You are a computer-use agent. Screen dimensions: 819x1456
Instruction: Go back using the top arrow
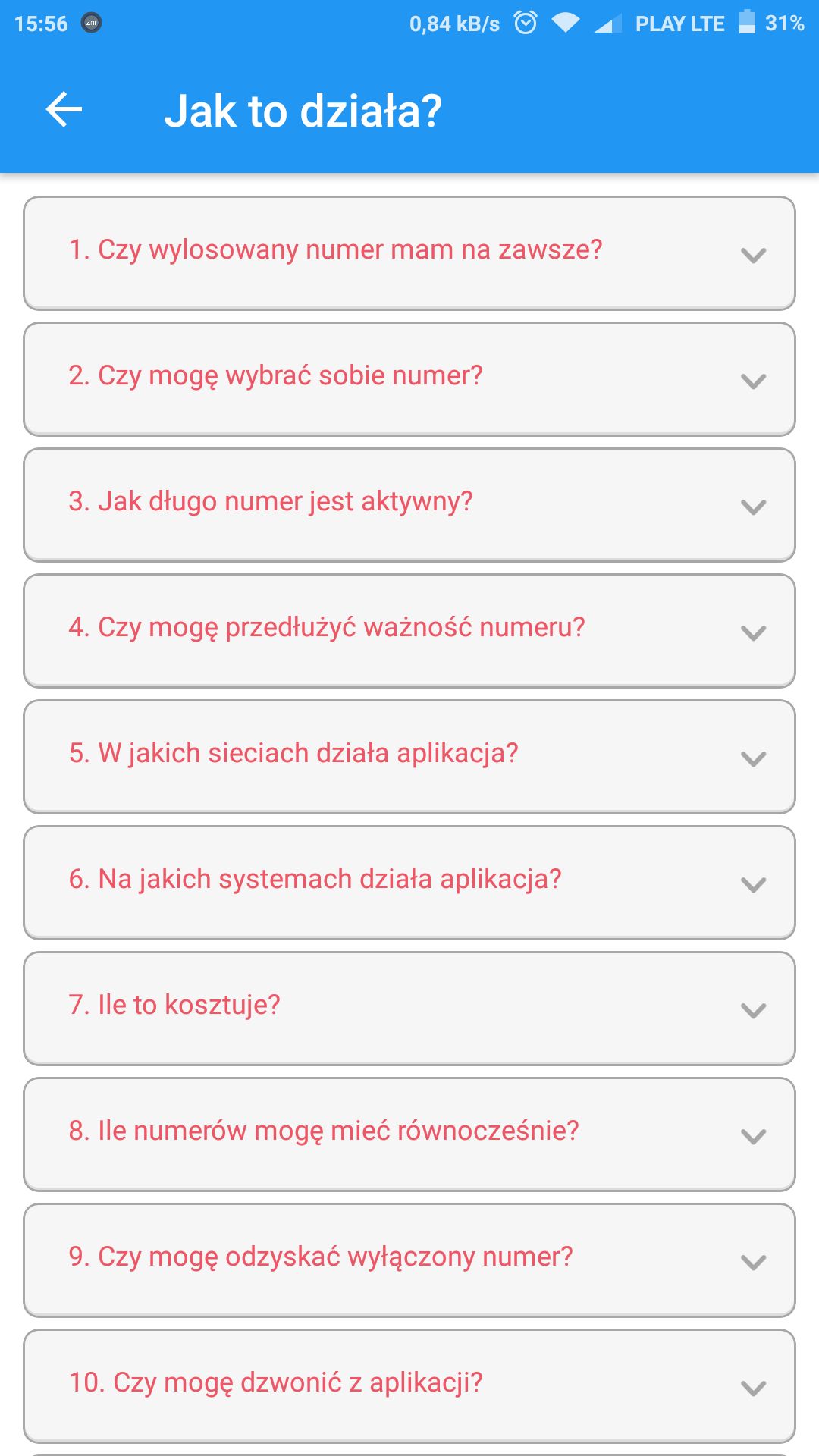64,110
